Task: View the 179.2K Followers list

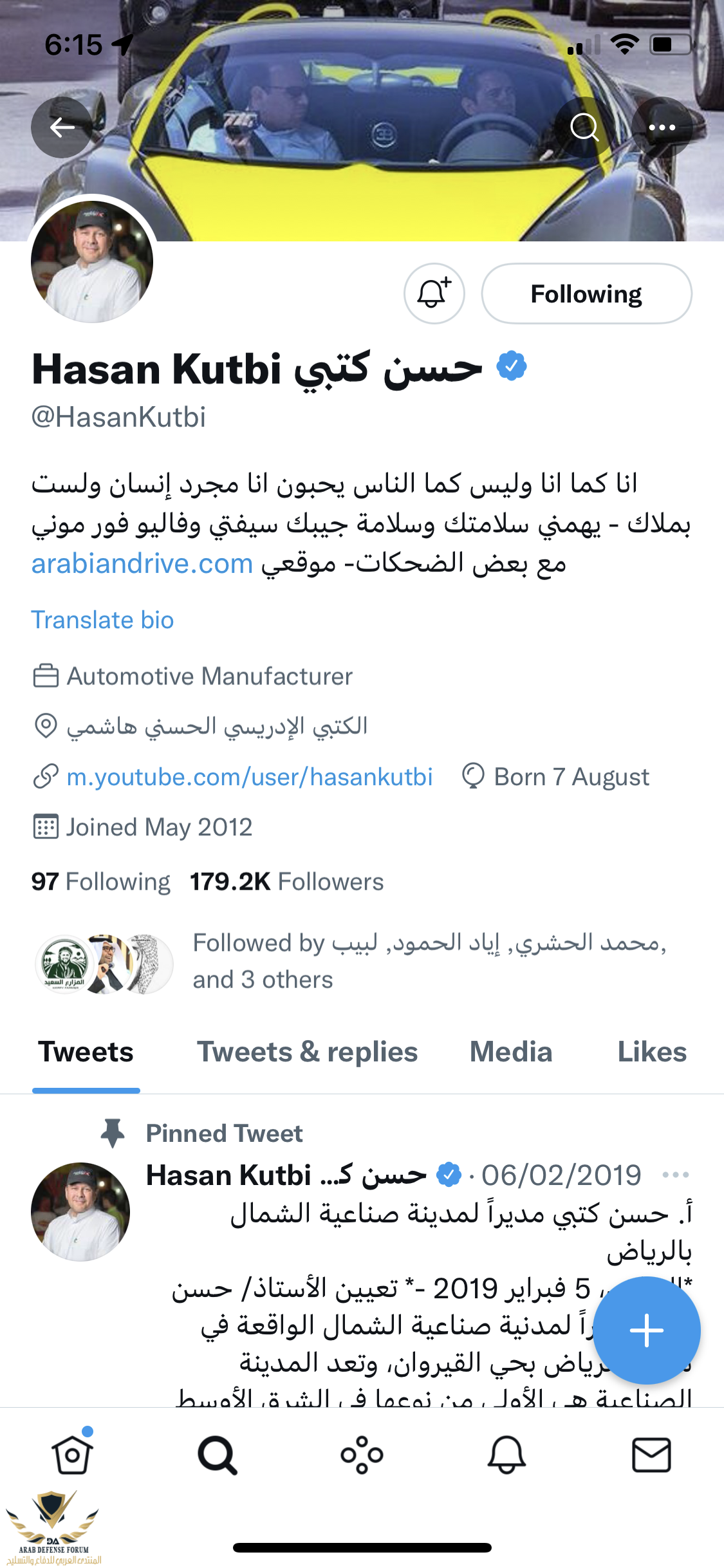Action: [x=286, y=882]
